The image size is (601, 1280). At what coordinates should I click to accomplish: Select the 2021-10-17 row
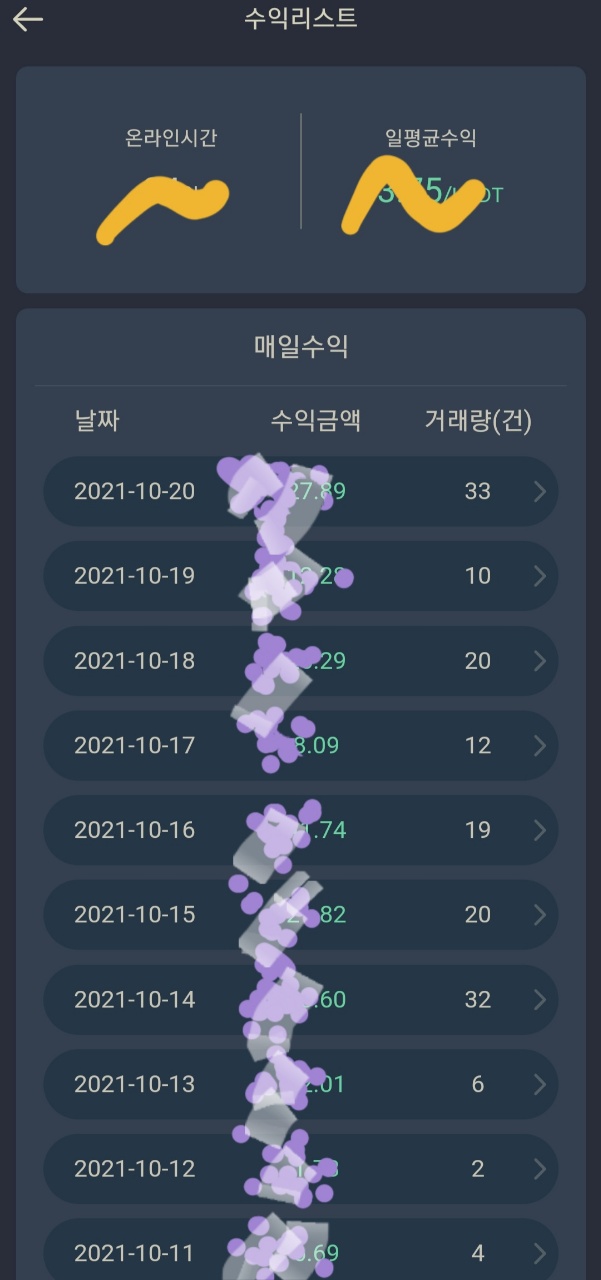pos(300,745)
